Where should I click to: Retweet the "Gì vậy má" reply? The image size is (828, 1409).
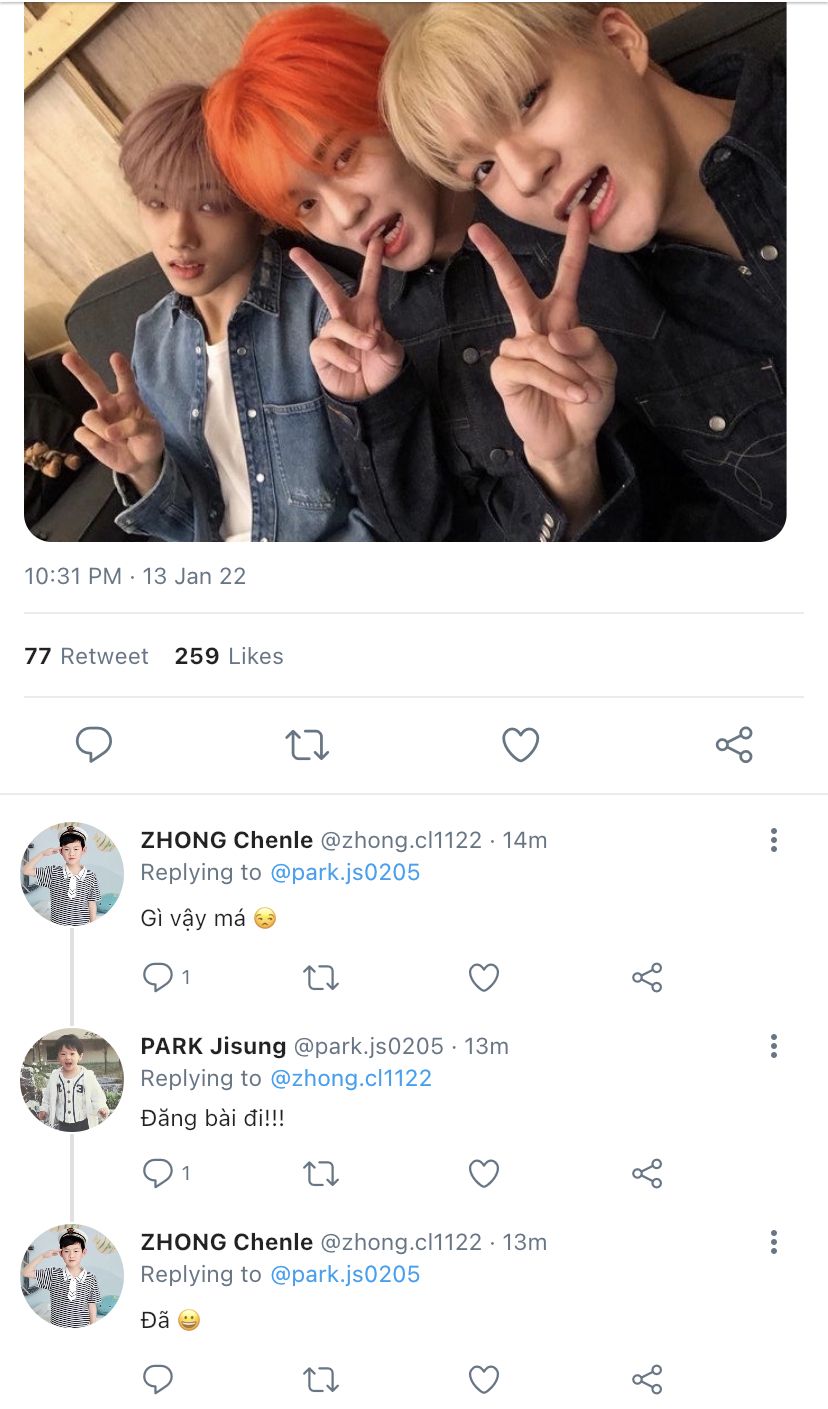pyautogui.click(x=321, y=977)
